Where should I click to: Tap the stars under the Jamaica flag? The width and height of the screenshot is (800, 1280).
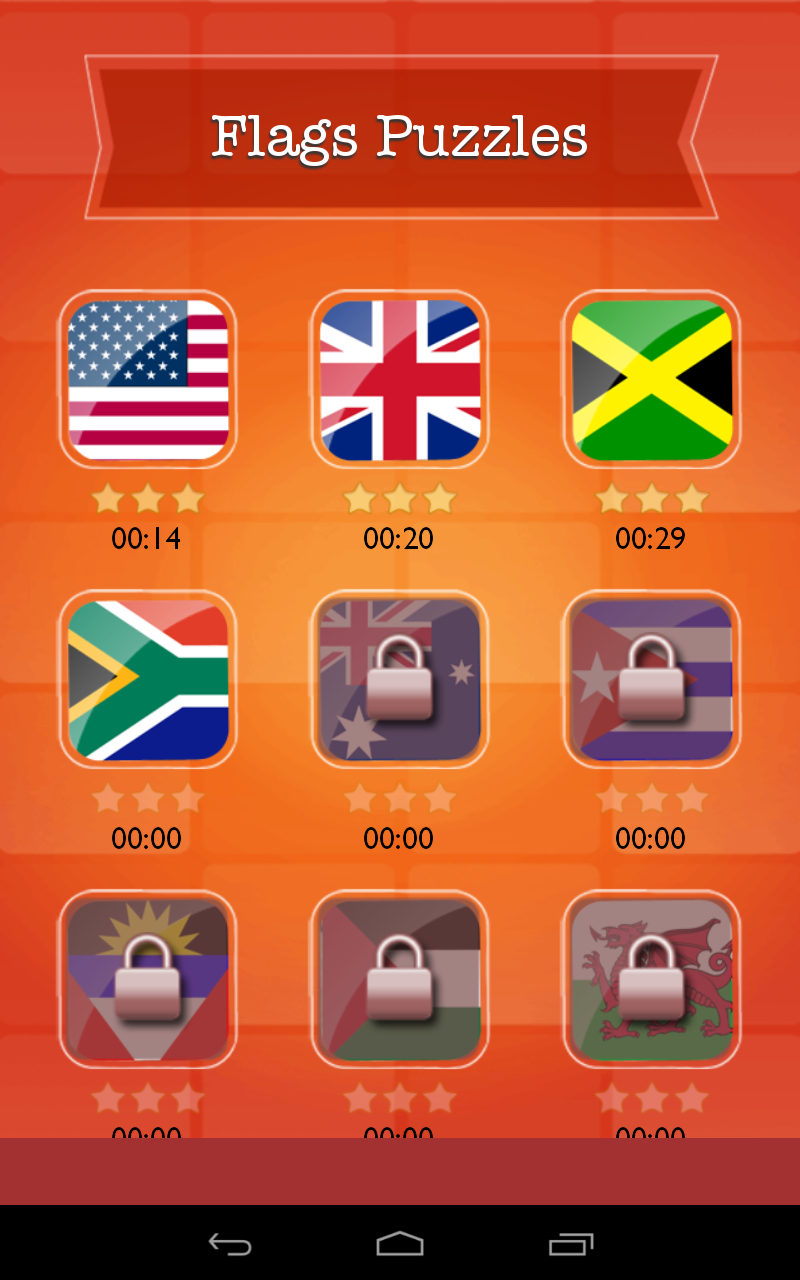651,498
